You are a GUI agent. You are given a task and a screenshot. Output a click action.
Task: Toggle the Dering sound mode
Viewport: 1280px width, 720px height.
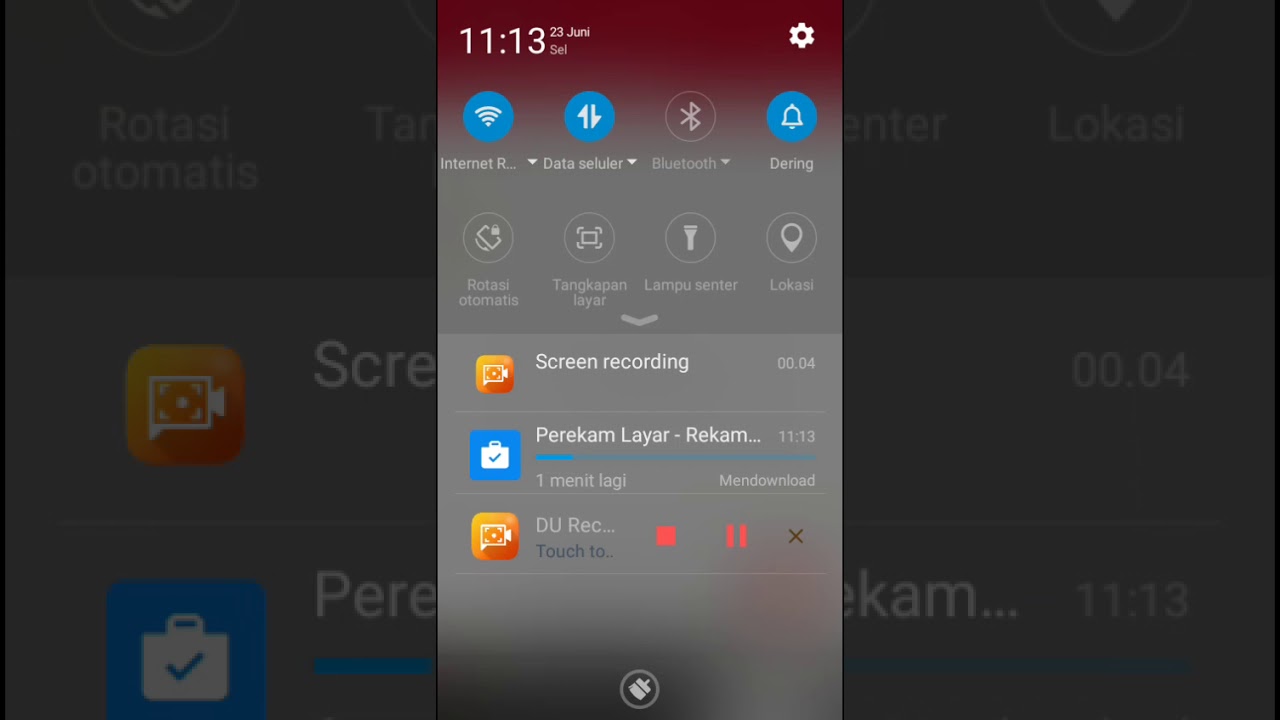coord(791,117)
